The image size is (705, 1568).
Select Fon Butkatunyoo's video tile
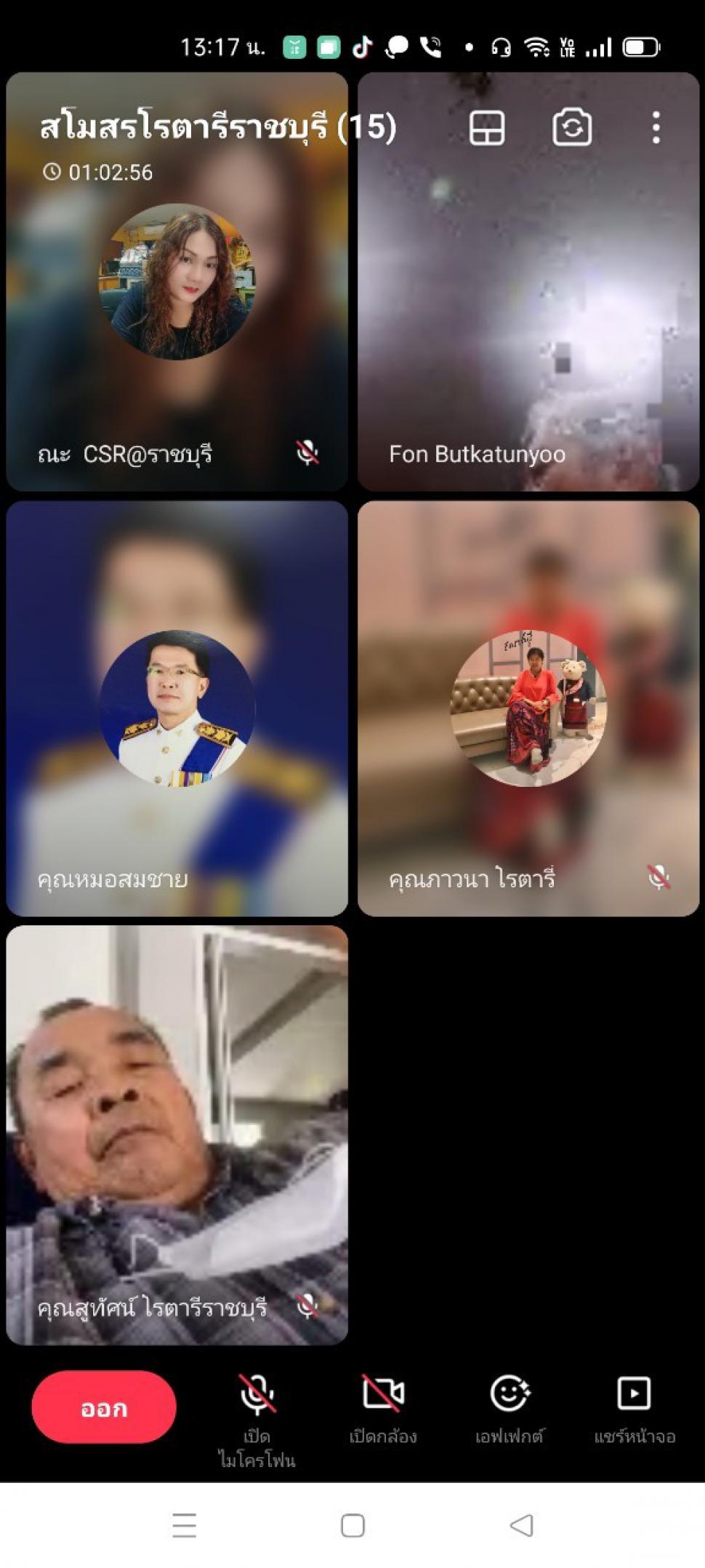(528, 281)
